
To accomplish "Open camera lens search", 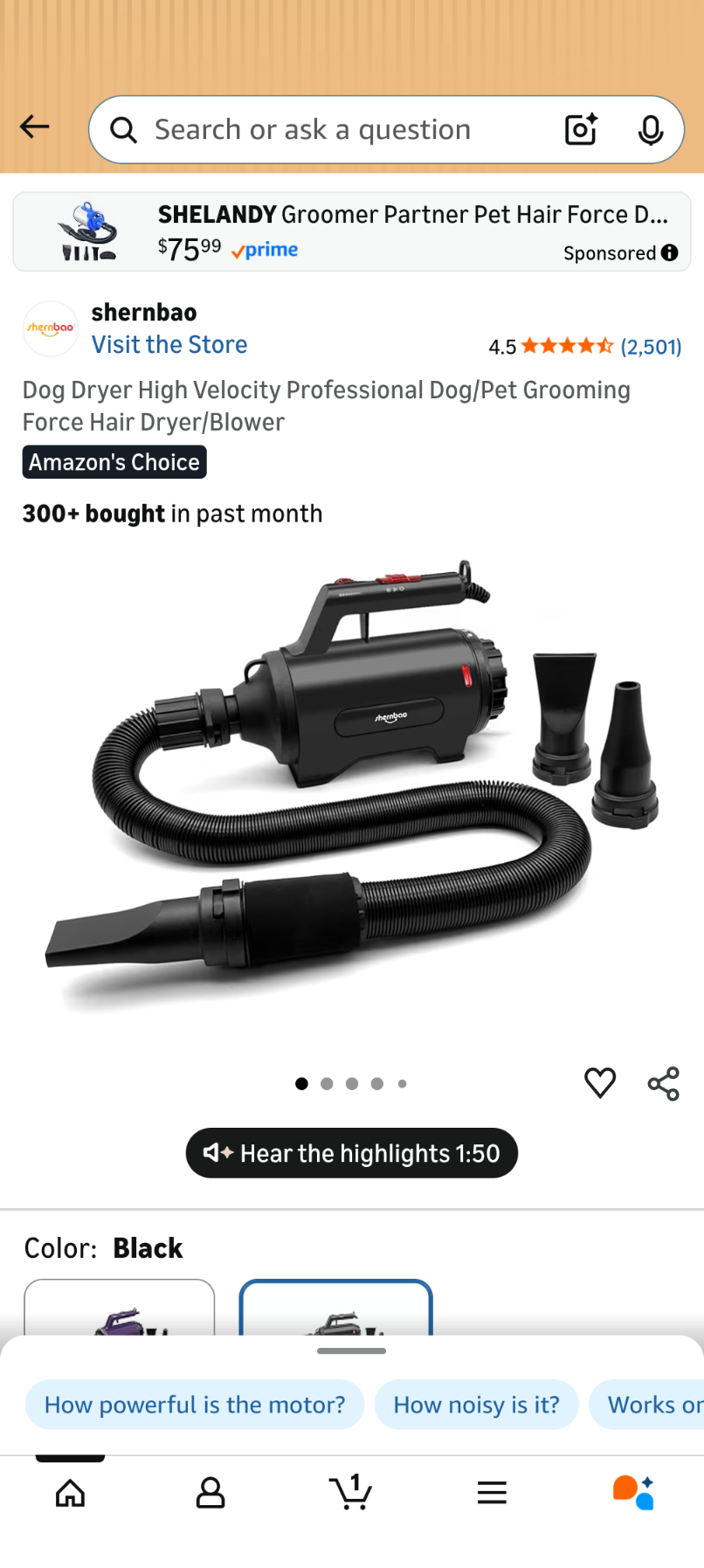I will click(581, 129).
